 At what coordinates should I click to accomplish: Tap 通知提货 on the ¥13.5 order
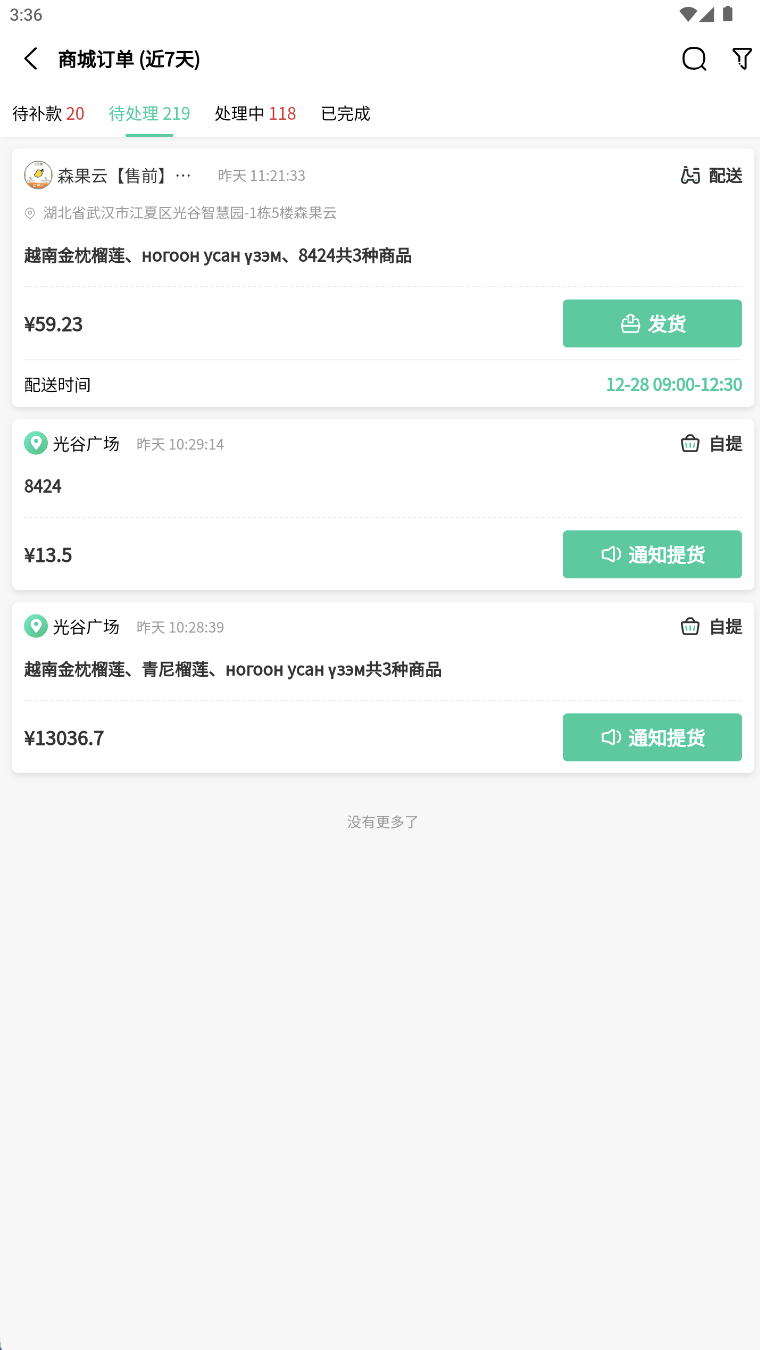coord(652,554)
